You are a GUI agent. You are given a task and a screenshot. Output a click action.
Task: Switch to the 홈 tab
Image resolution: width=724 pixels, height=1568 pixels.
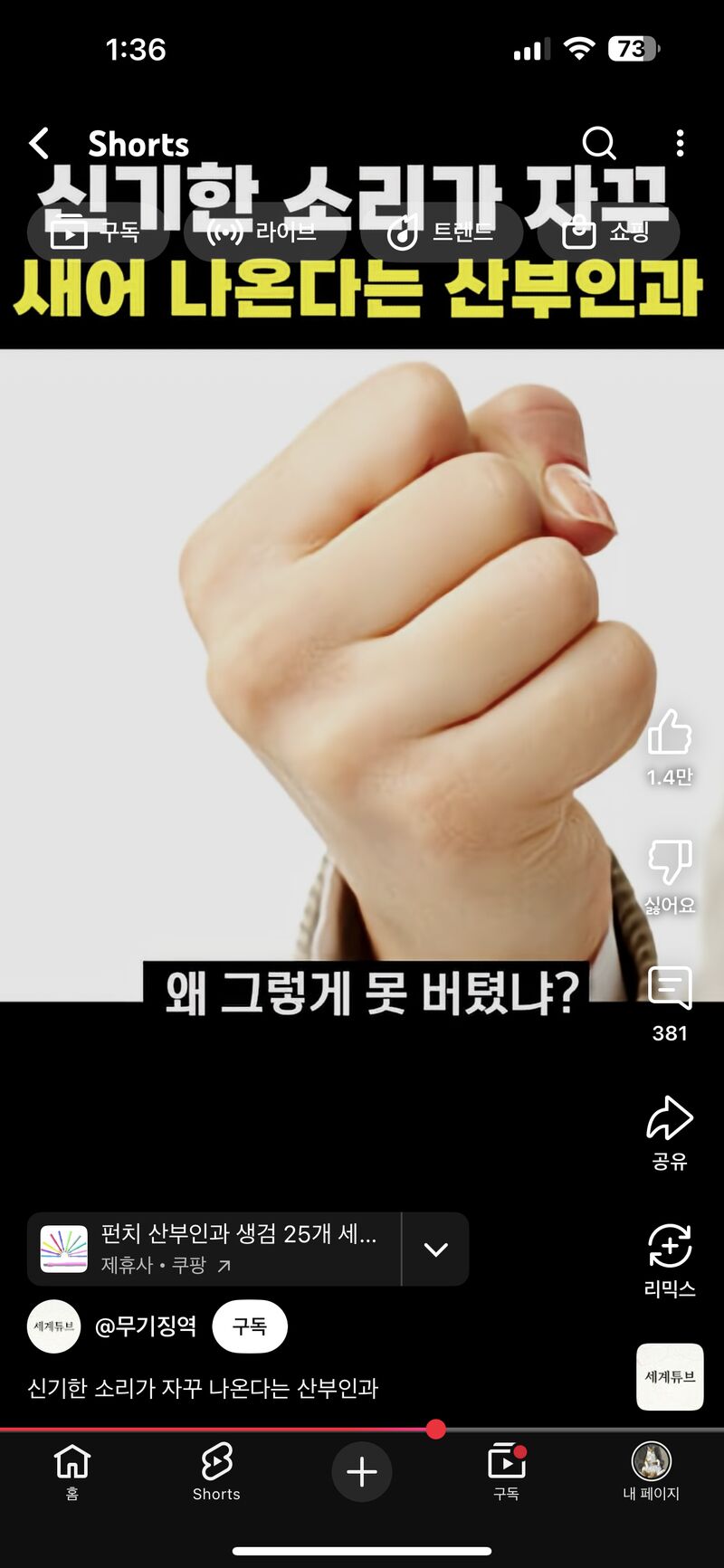72,1471
